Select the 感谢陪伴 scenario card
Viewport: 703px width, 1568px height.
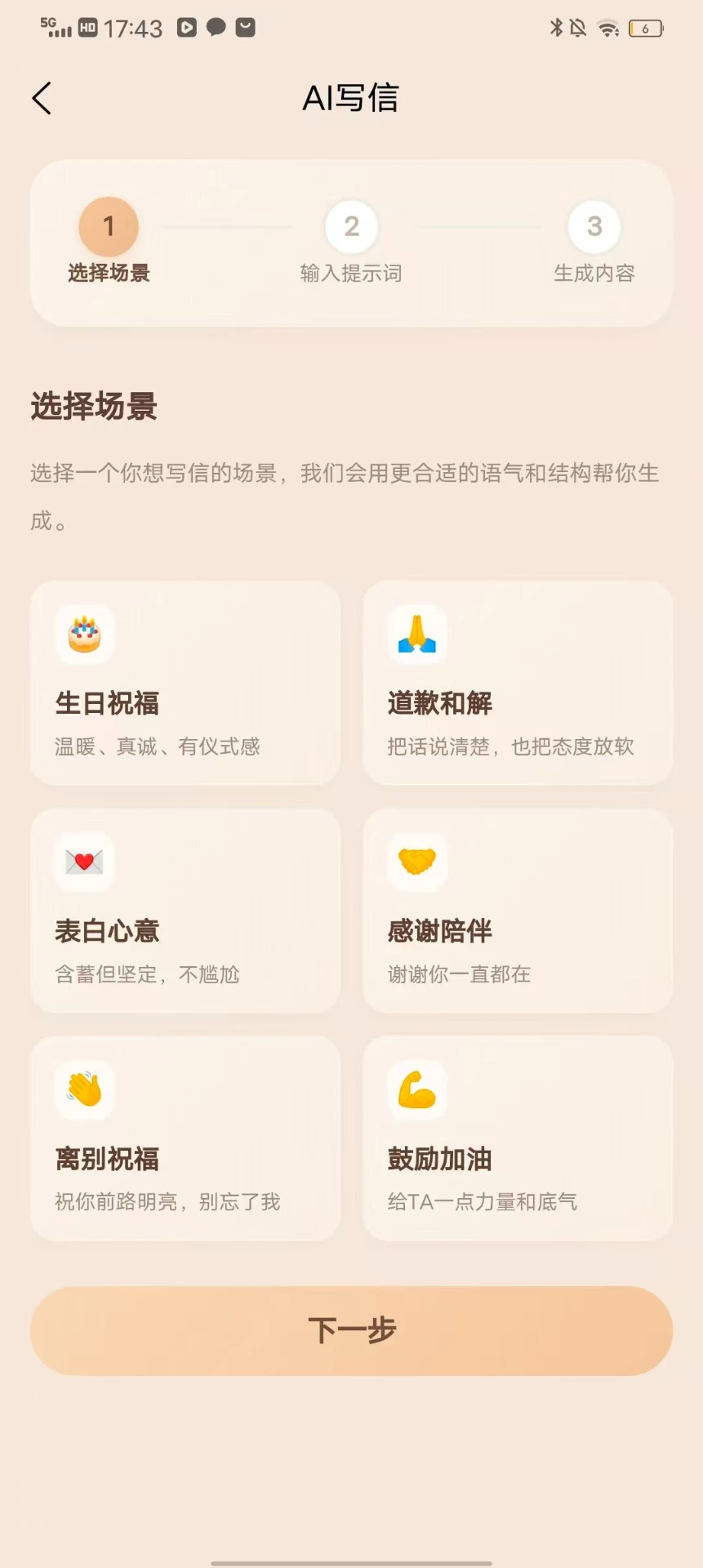tap(518, 911)
